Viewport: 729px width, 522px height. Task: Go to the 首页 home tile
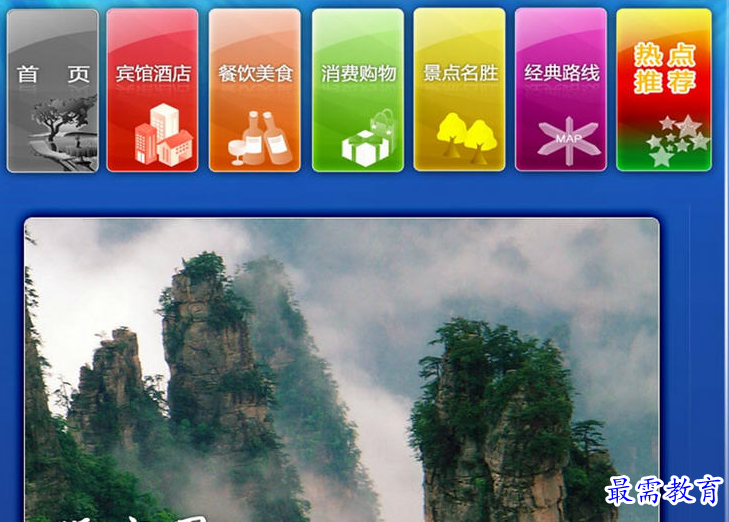[x=52, y=91]
